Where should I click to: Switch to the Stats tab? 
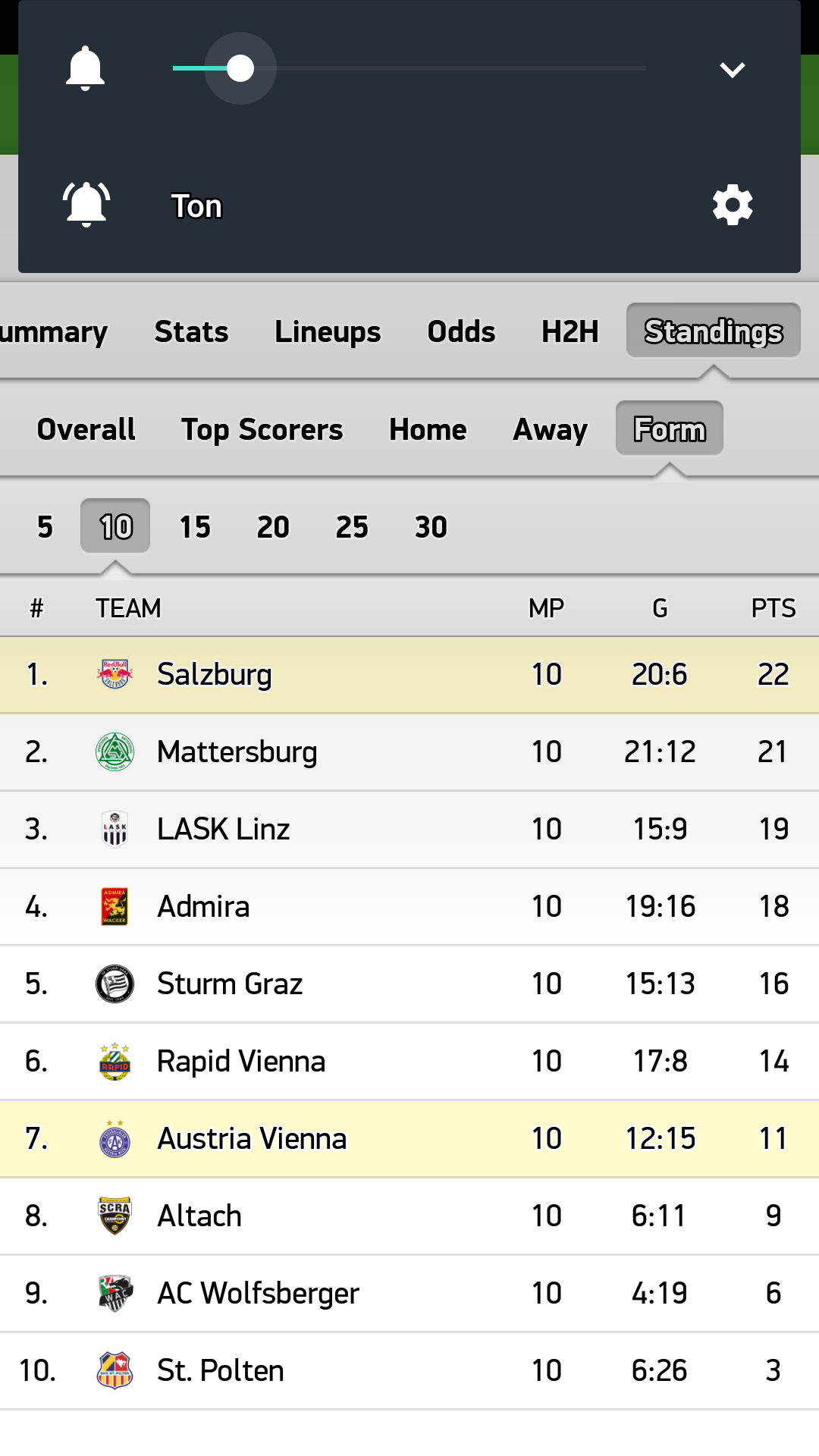pos(191,331)
